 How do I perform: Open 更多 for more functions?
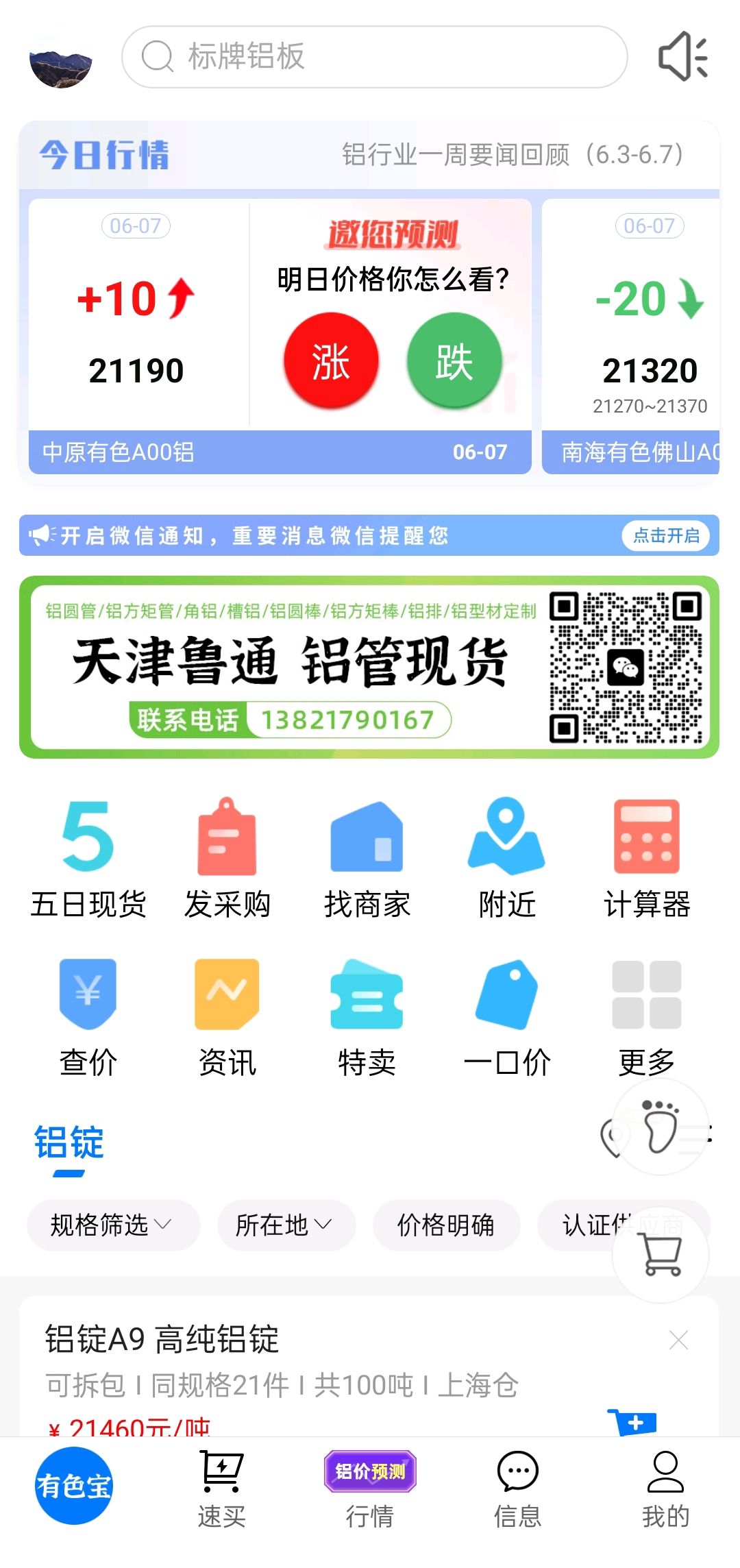coord(647,1018)
